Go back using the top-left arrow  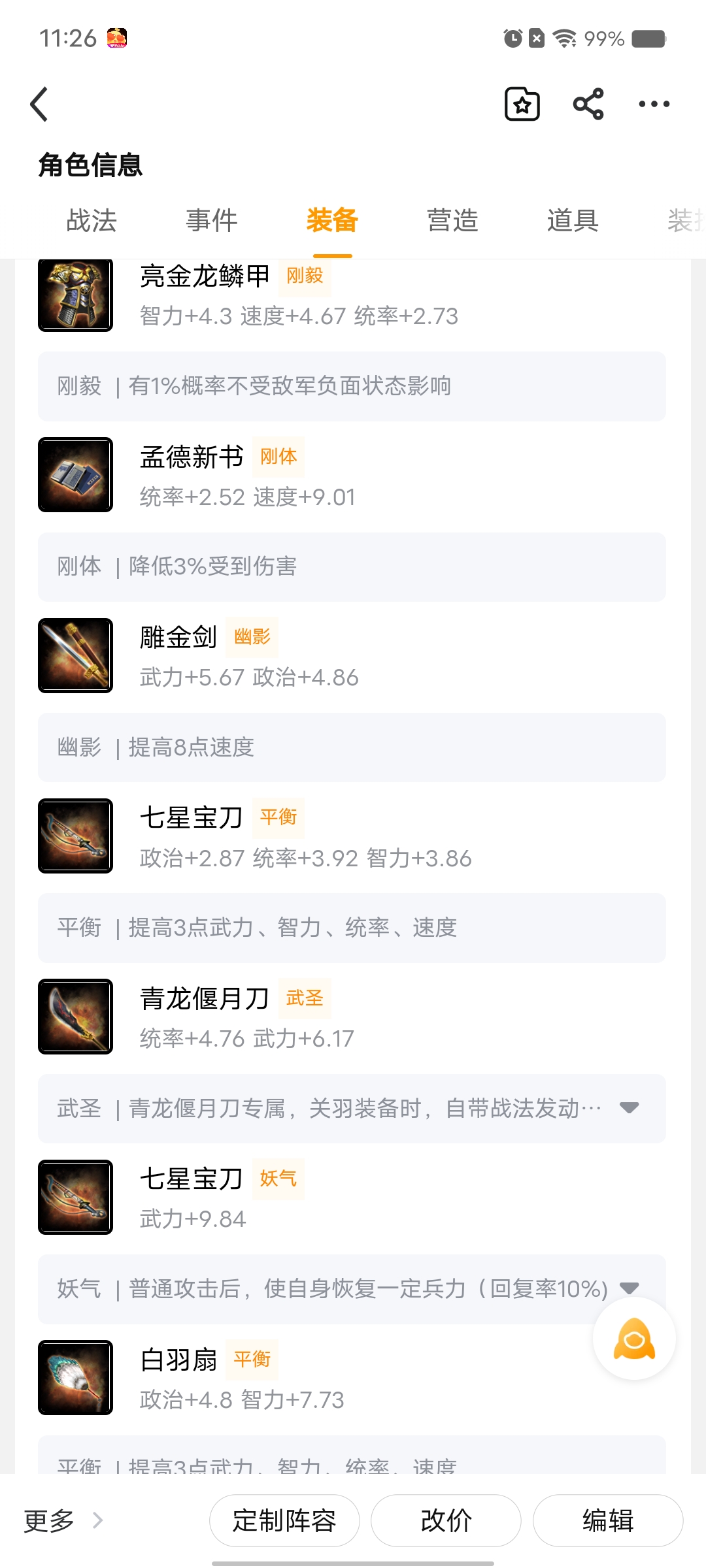tap(39, 105)
